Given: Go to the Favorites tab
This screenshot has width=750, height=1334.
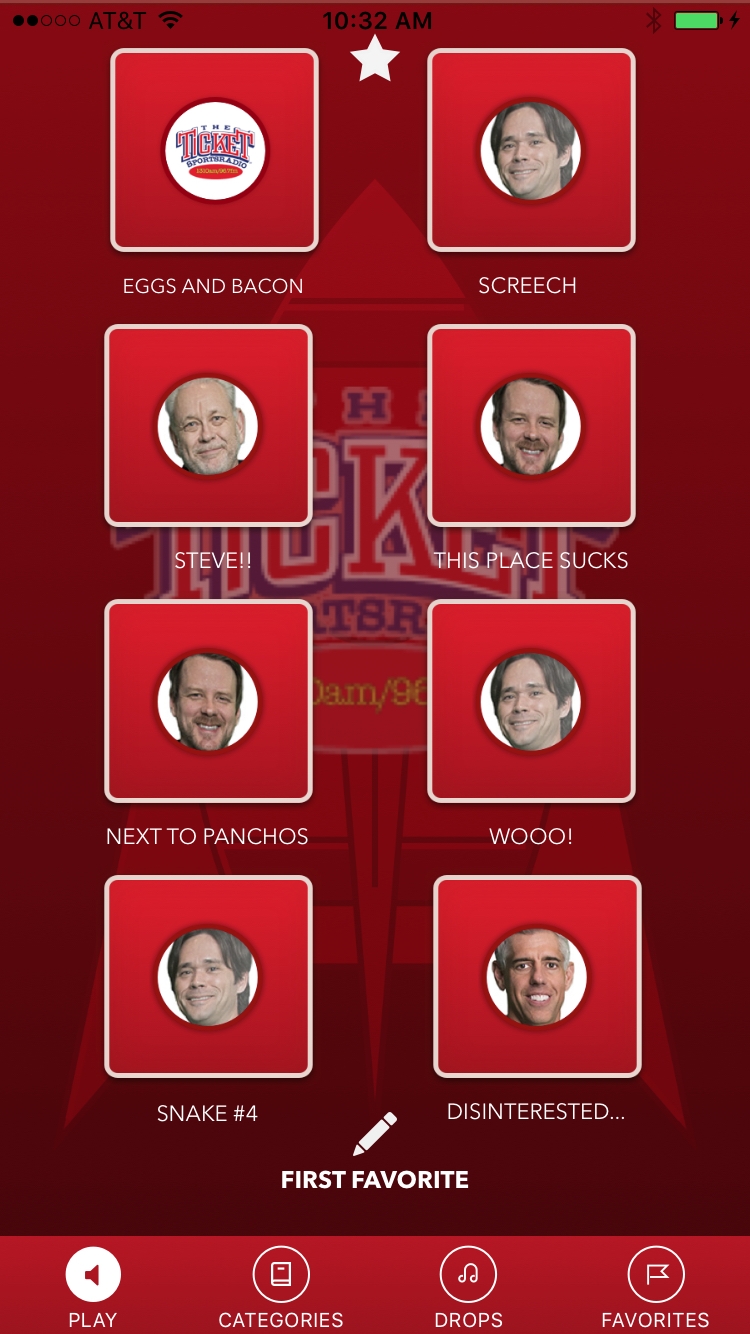Looking at the screenshot, I should (x=656, y=1288).
